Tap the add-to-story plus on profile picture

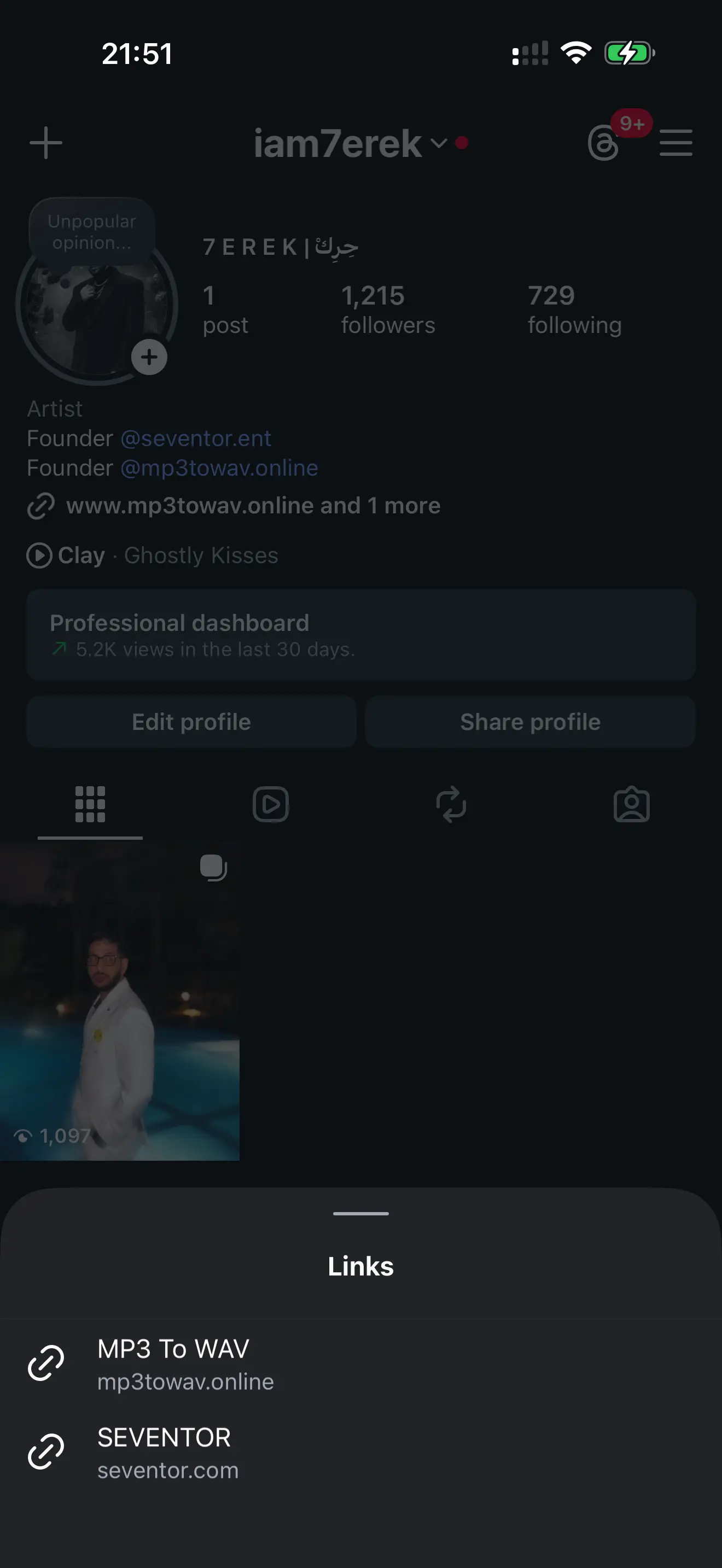click(x=149, y=358)
